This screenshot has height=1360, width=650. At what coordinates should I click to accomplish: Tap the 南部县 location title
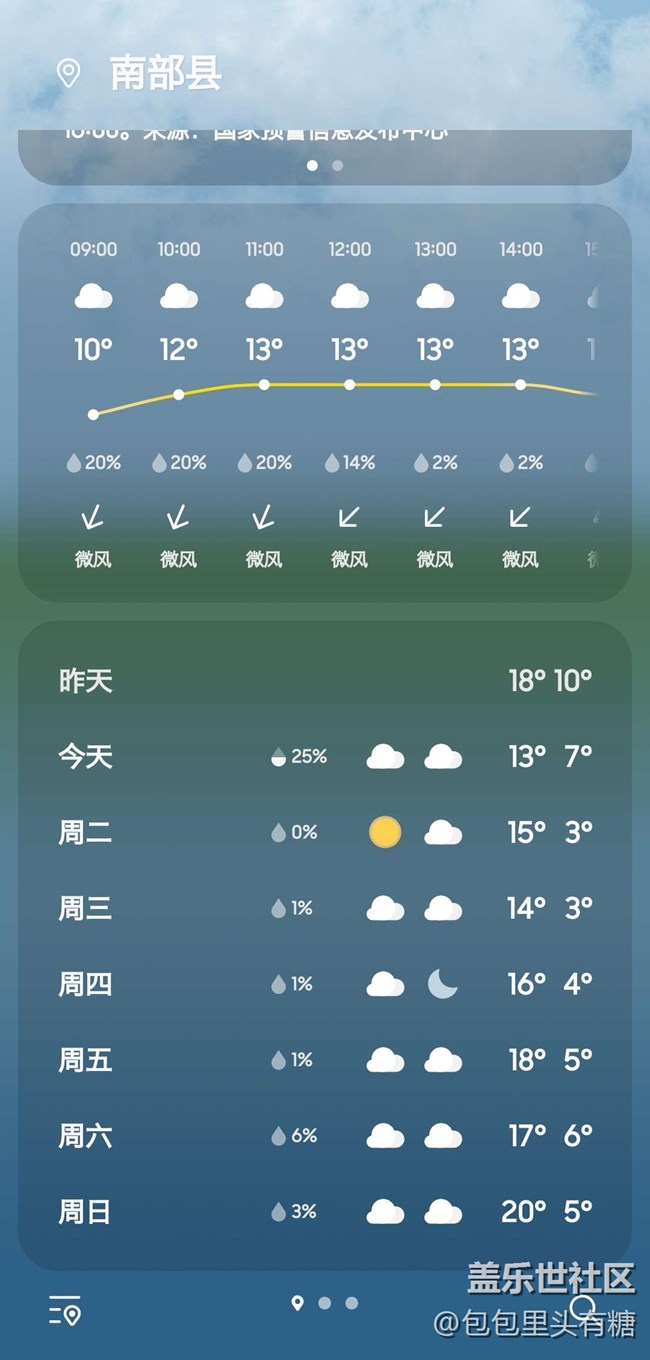click(x=165, y=74)
